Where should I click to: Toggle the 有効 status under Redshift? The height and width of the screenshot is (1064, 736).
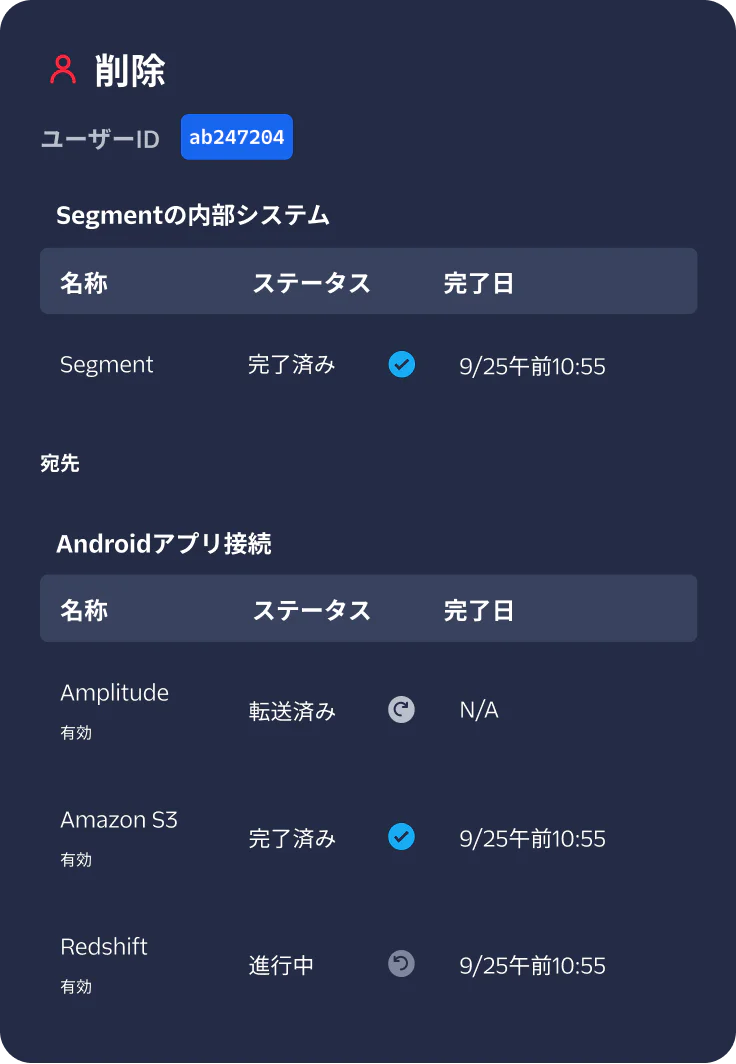point(77,986)
